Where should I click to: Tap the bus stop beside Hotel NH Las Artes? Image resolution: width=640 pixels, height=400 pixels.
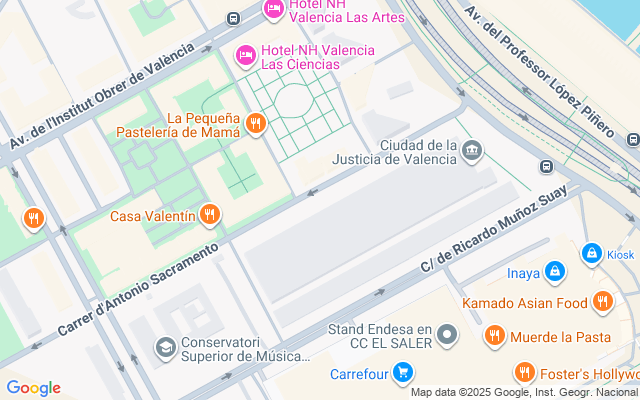coord(233,18)
